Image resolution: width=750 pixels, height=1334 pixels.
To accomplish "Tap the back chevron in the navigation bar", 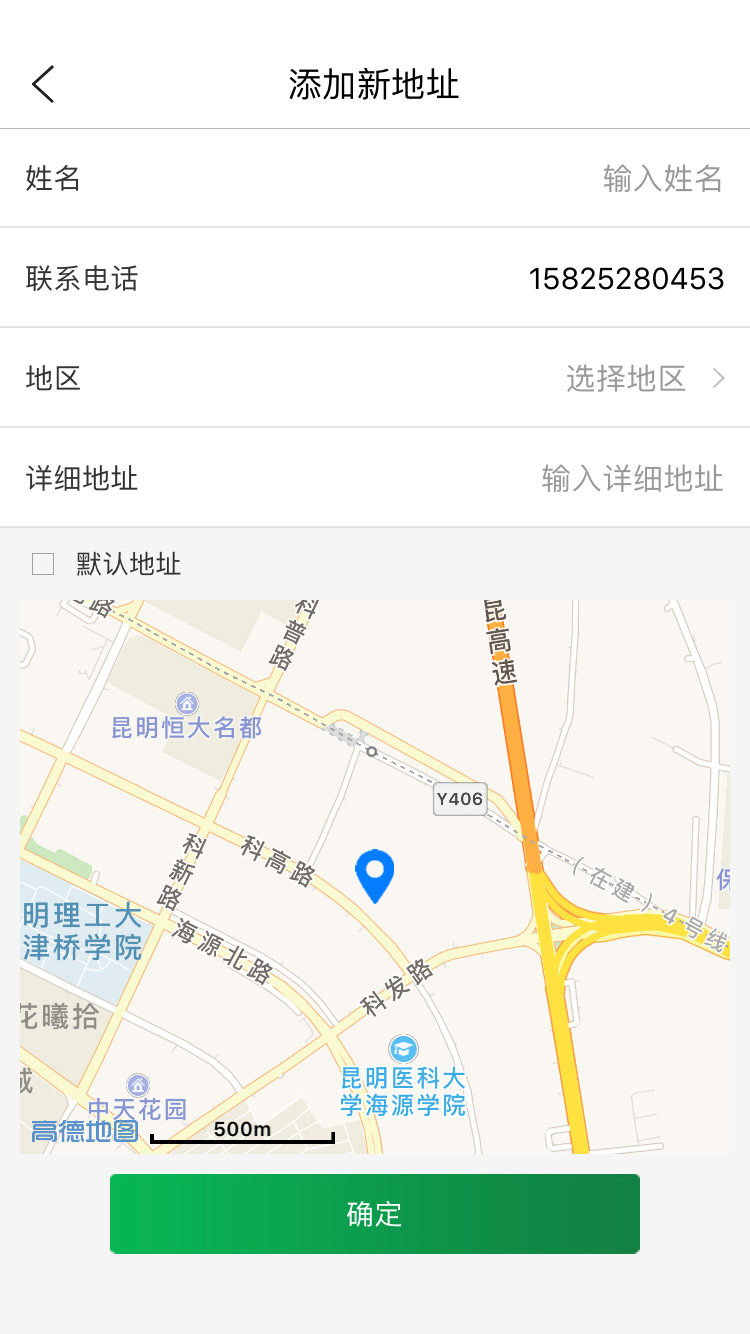I will click(43, 84).
